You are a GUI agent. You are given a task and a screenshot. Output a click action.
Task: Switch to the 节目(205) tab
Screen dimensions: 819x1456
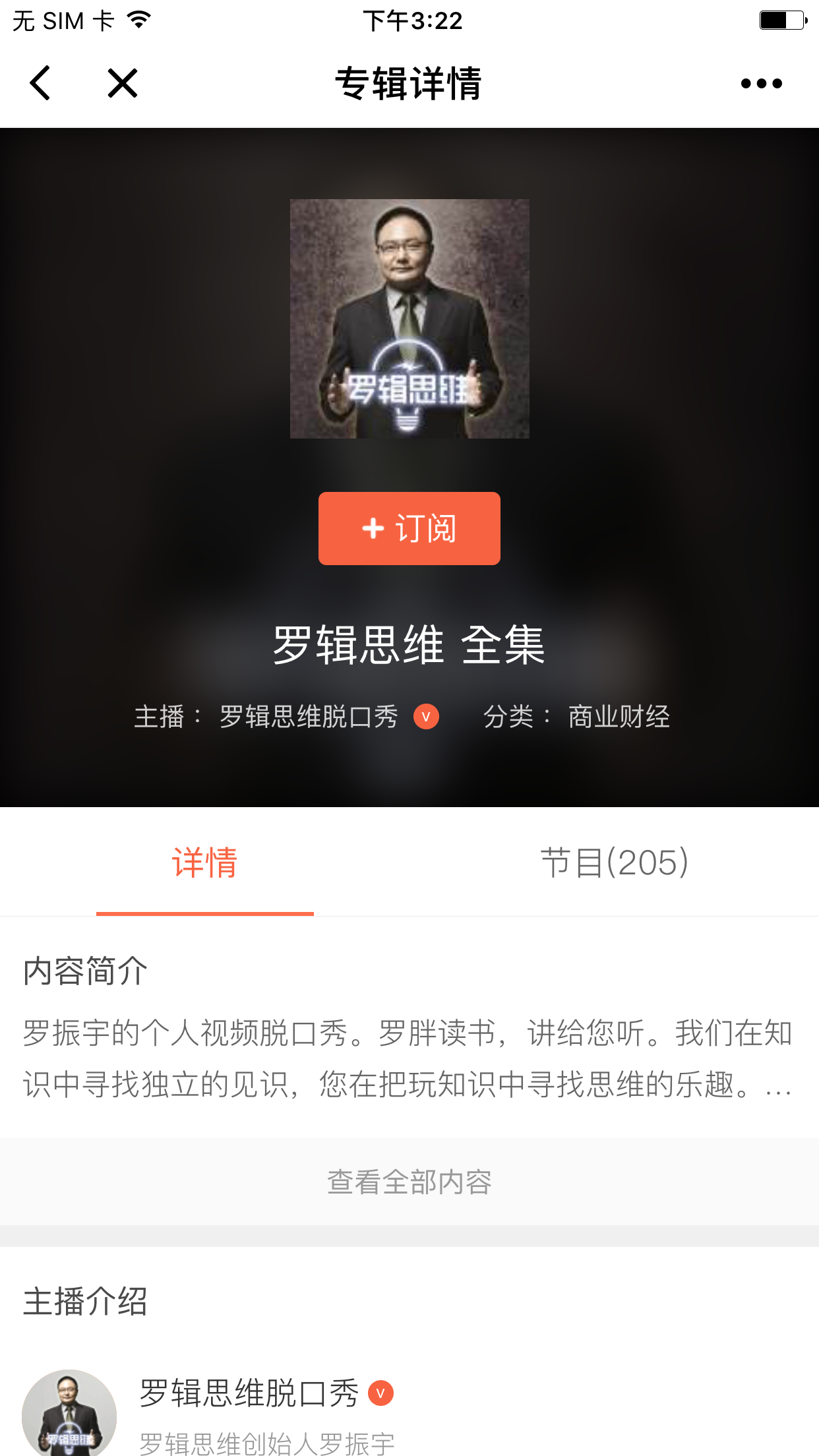[614, 862]
